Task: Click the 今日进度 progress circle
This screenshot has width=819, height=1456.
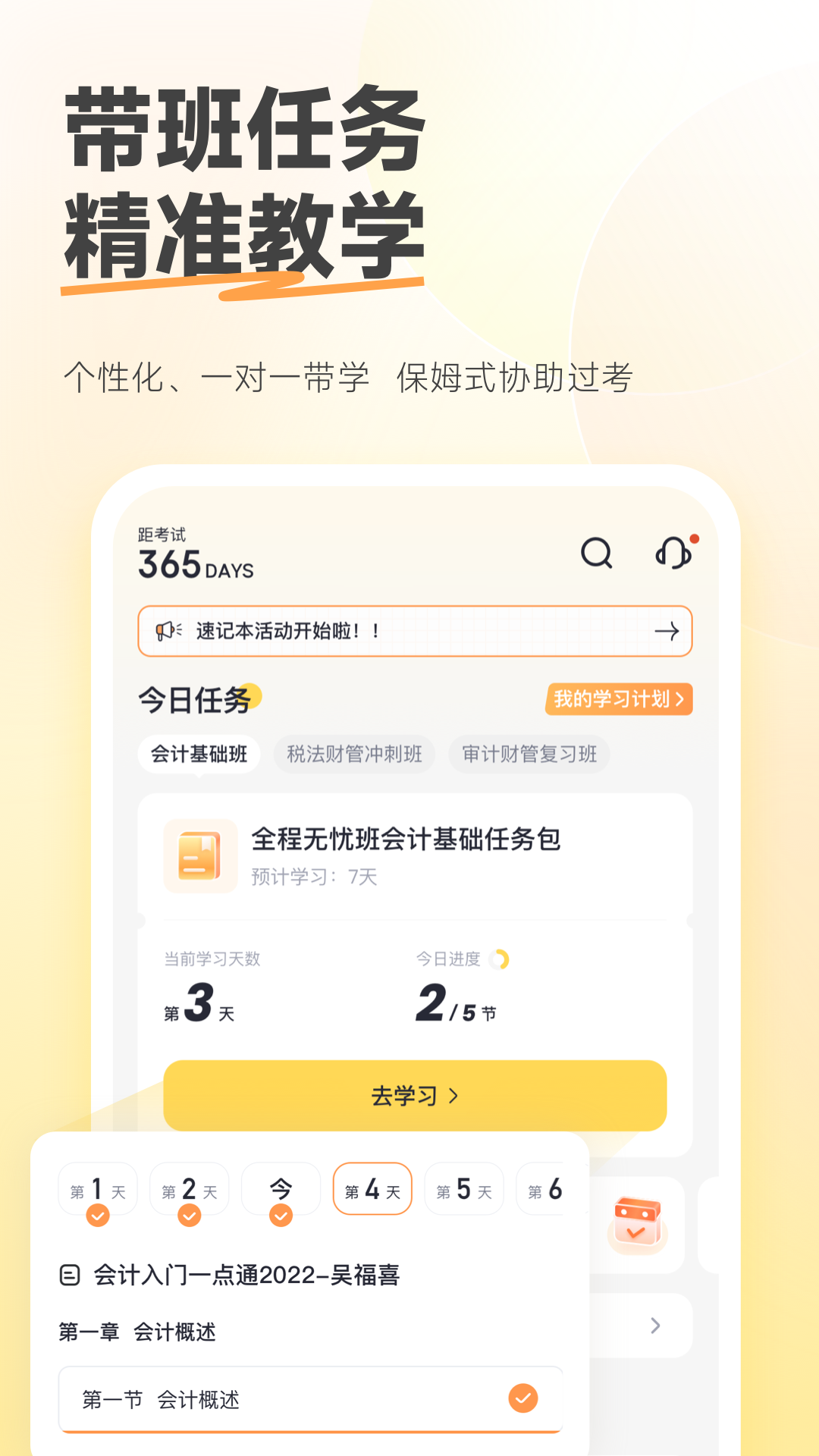Action: (x=500, y=957)
